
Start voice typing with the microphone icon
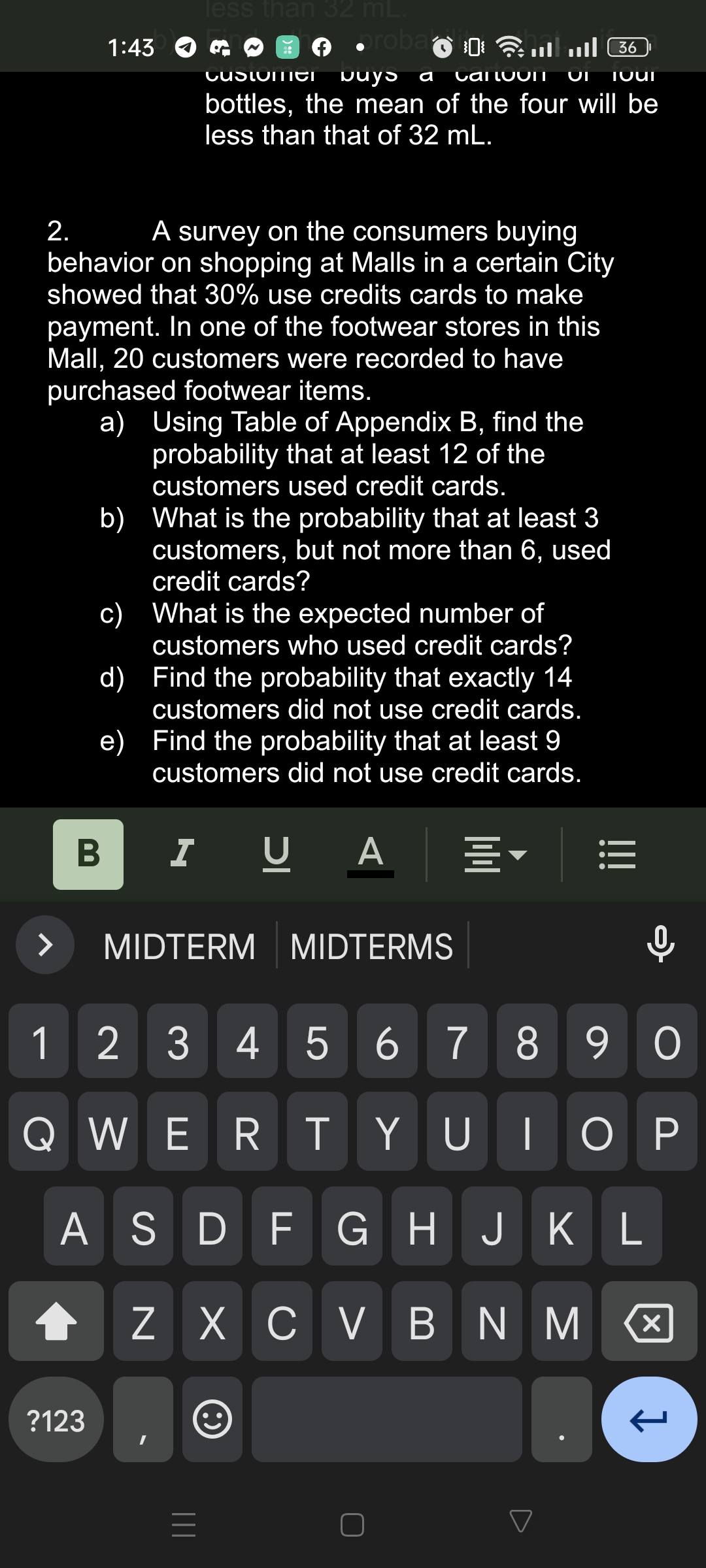662,943
